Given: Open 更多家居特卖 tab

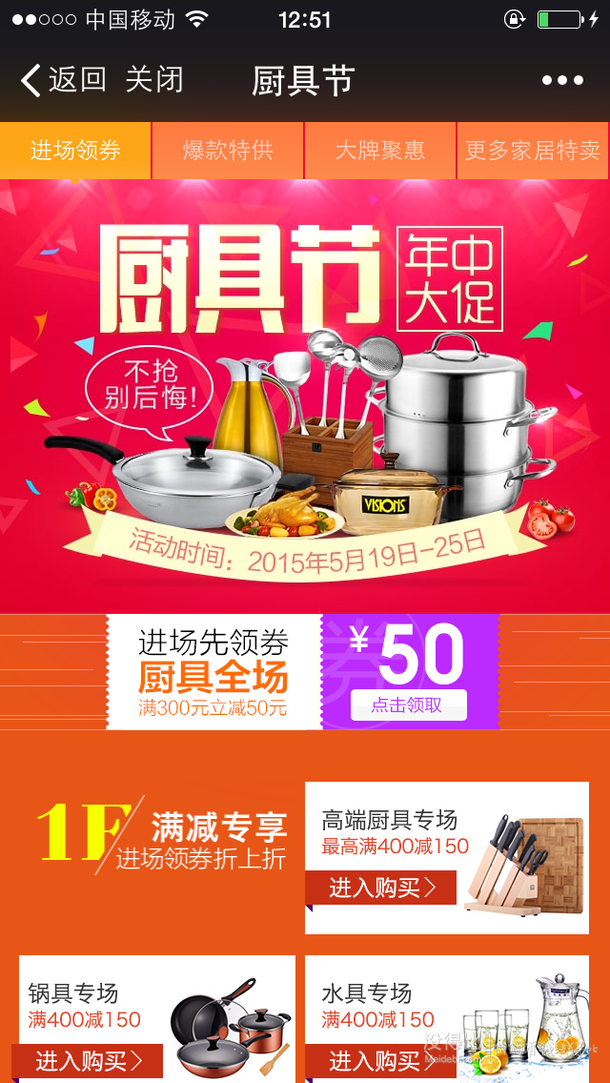Looking at the screenshot, I should coord(532,151).
